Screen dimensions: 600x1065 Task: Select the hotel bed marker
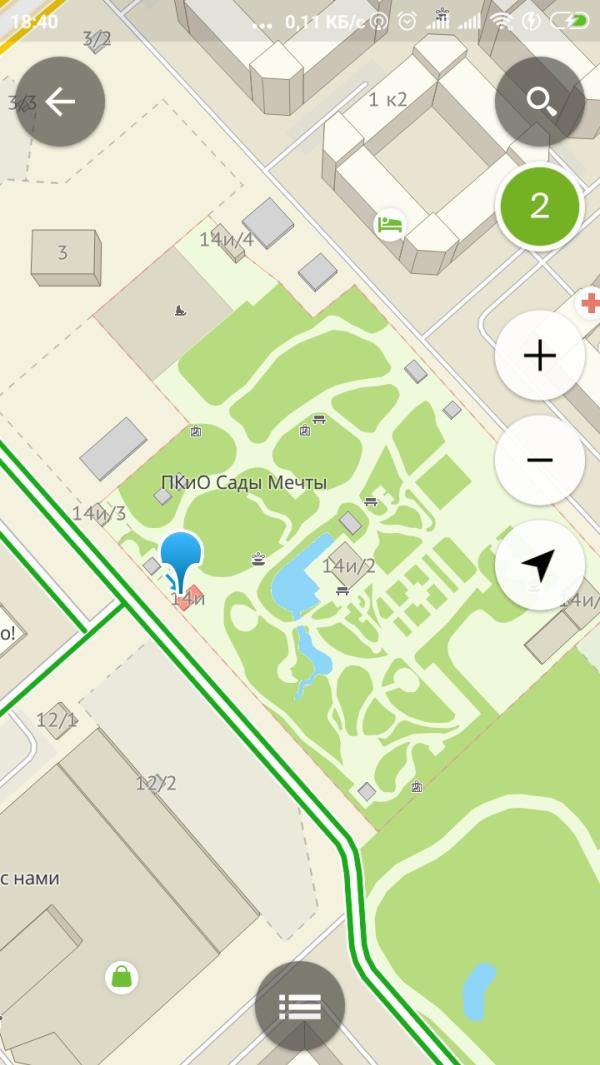pos(390,223)
